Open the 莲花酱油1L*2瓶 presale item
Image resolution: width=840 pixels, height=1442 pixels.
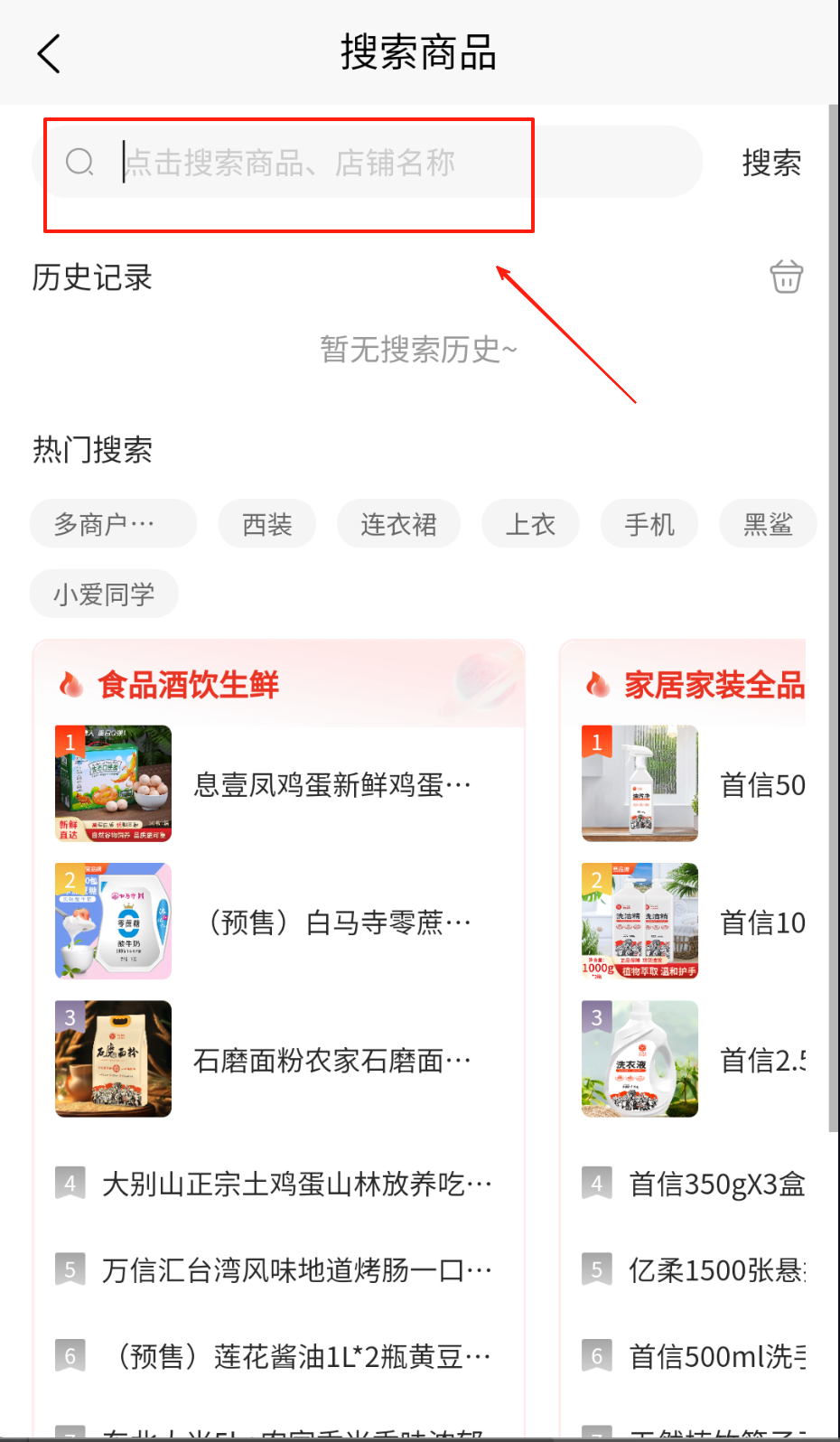[298, 1356]
